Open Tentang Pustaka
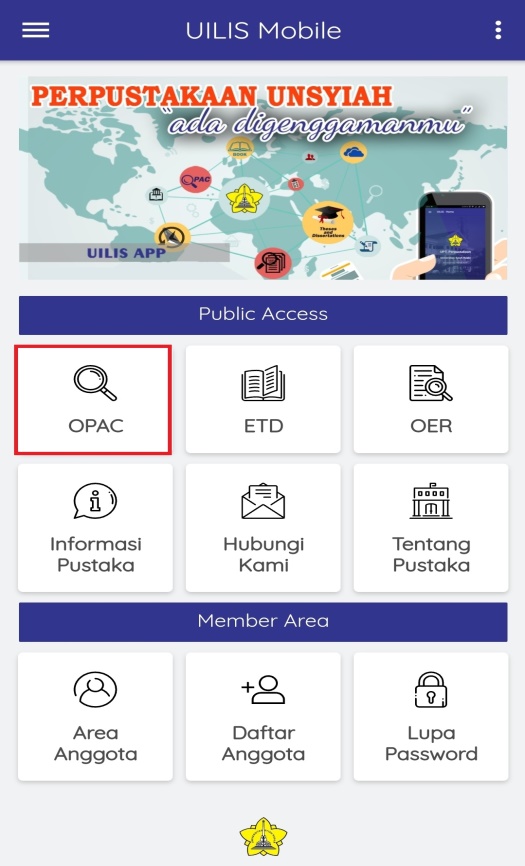Viewport: 525px width, 866px height. pos(431,528)
